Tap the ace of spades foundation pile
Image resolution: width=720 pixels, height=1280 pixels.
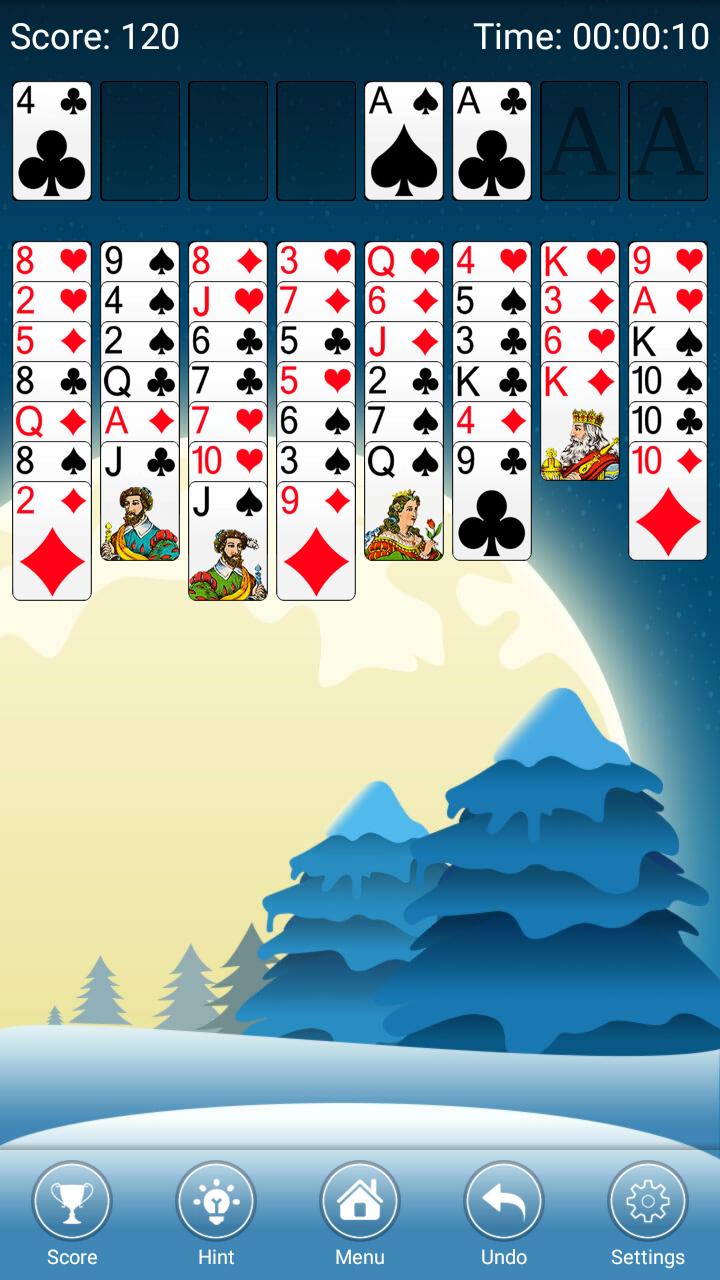pos(404,141)
